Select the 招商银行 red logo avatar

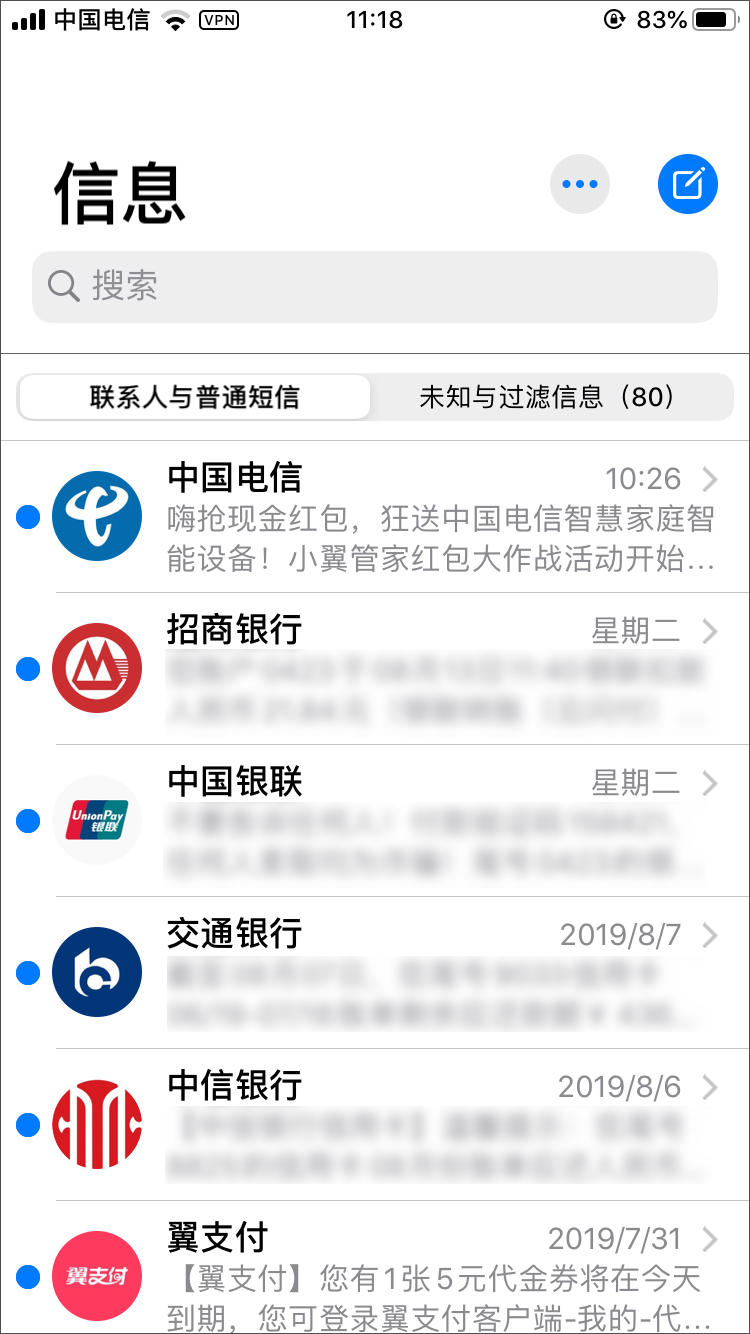click(97, 668)
